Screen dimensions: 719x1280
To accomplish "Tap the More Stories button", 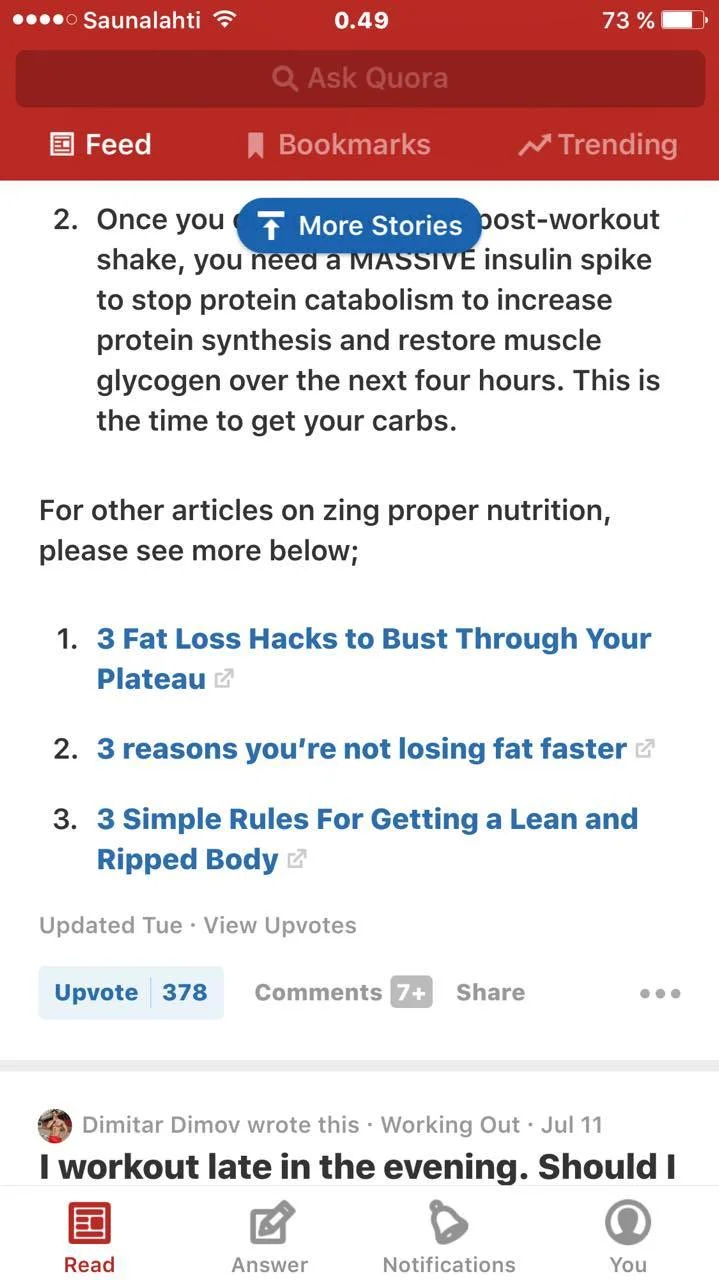I will point(359,225).
